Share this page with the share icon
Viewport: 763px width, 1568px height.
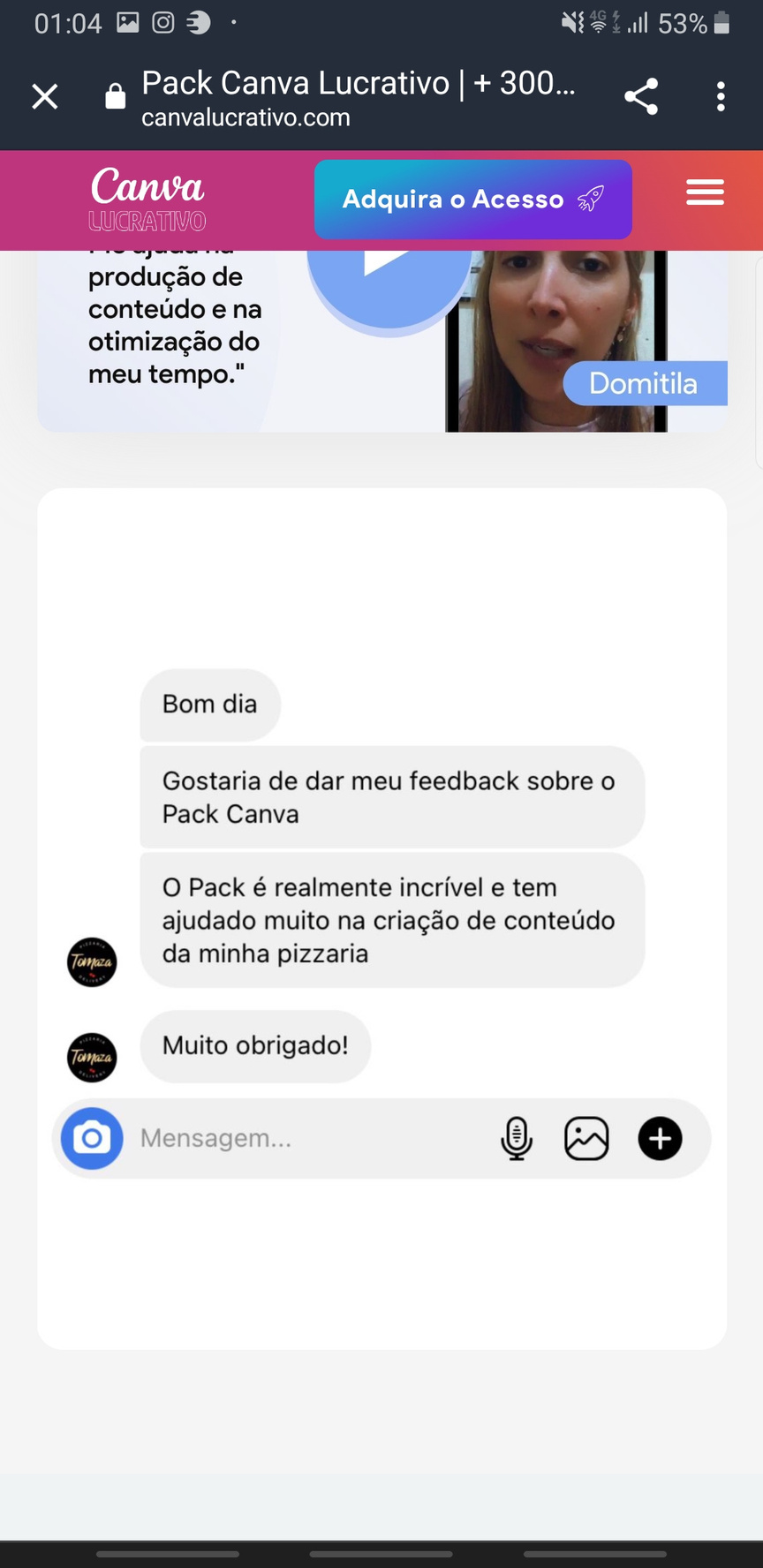[x=641, y=96]
